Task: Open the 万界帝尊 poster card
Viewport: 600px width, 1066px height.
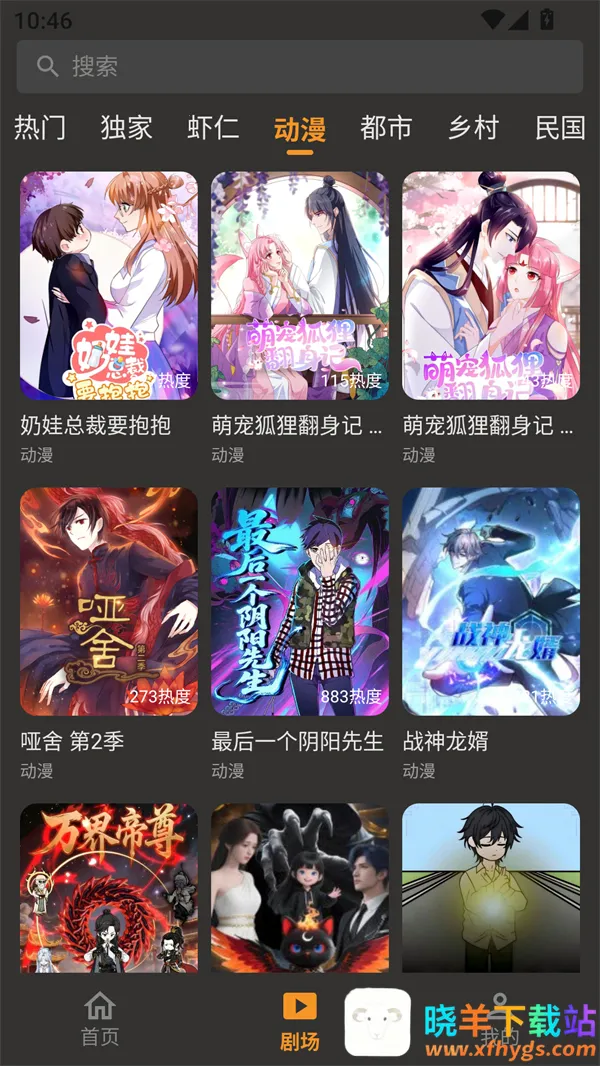Action: 109,888
